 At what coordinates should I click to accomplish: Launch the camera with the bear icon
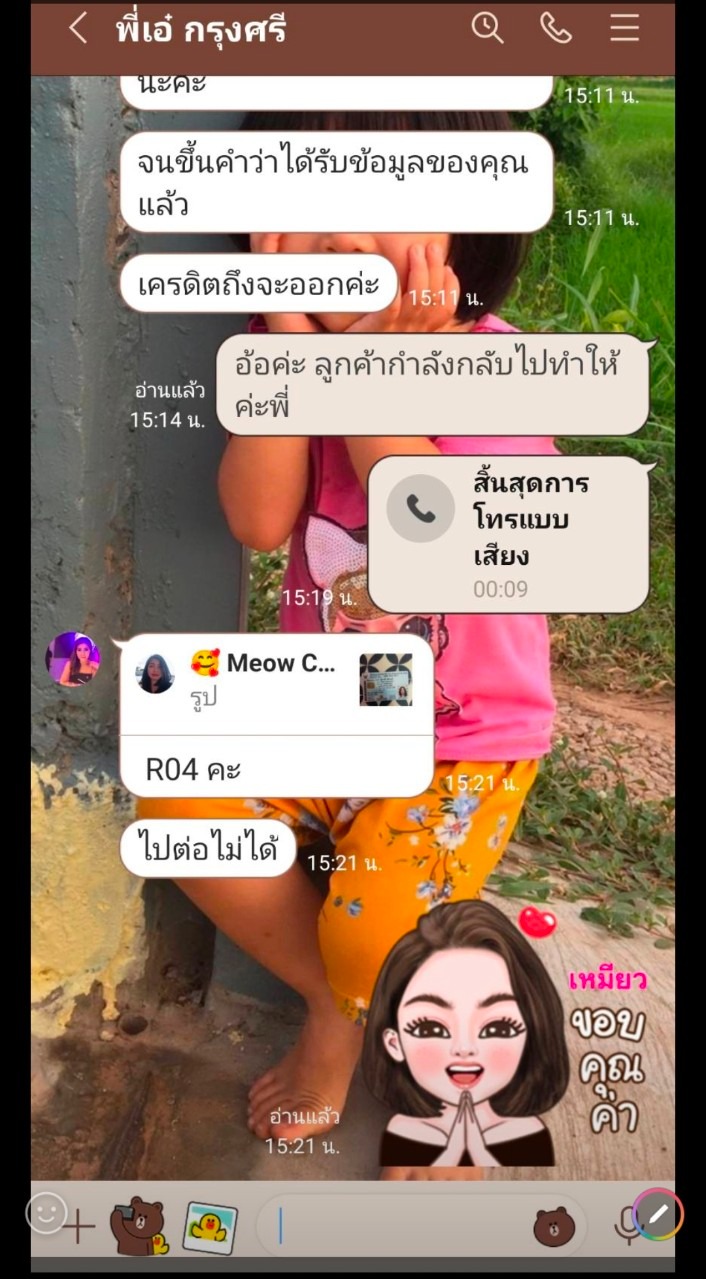pos(138,1226)
